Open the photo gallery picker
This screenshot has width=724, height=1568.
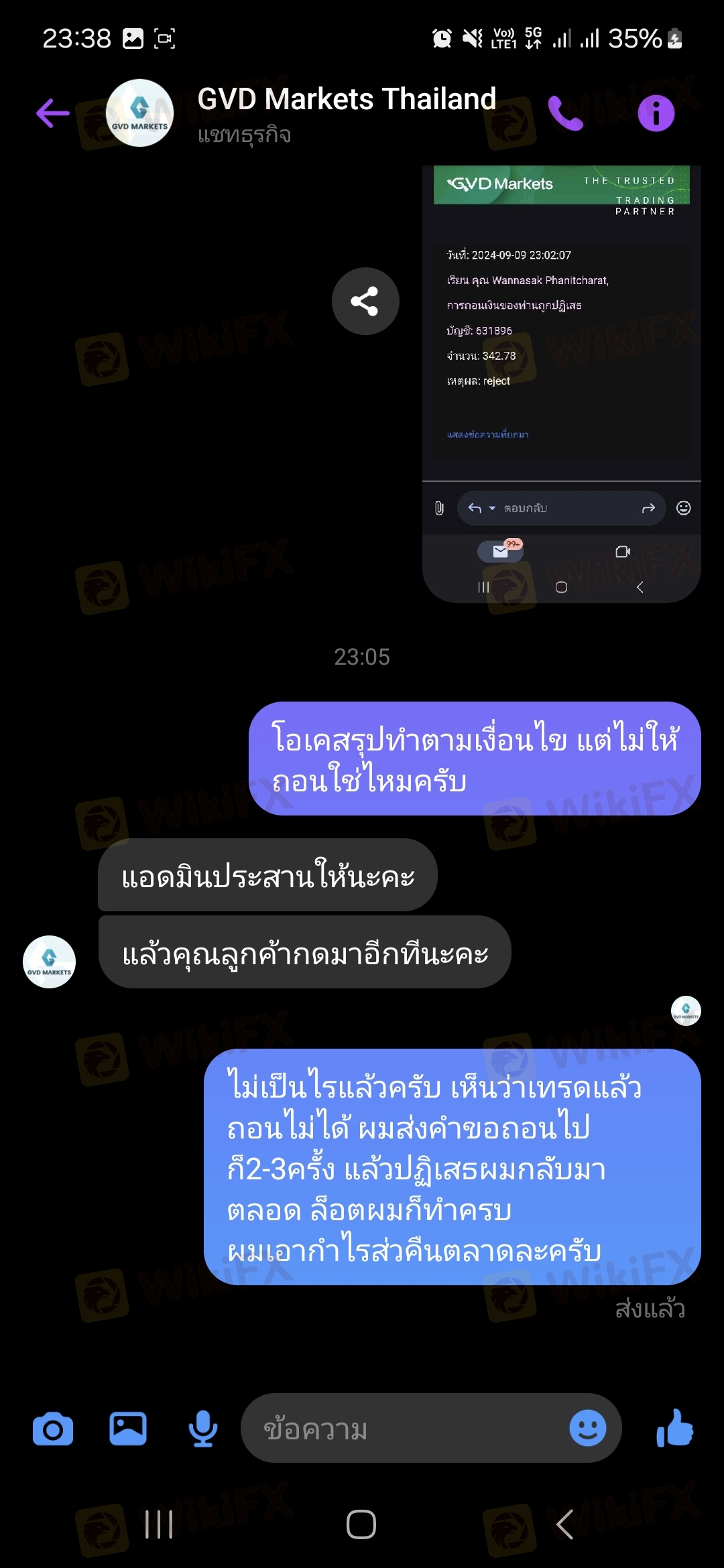click(x=128, y=1429)
